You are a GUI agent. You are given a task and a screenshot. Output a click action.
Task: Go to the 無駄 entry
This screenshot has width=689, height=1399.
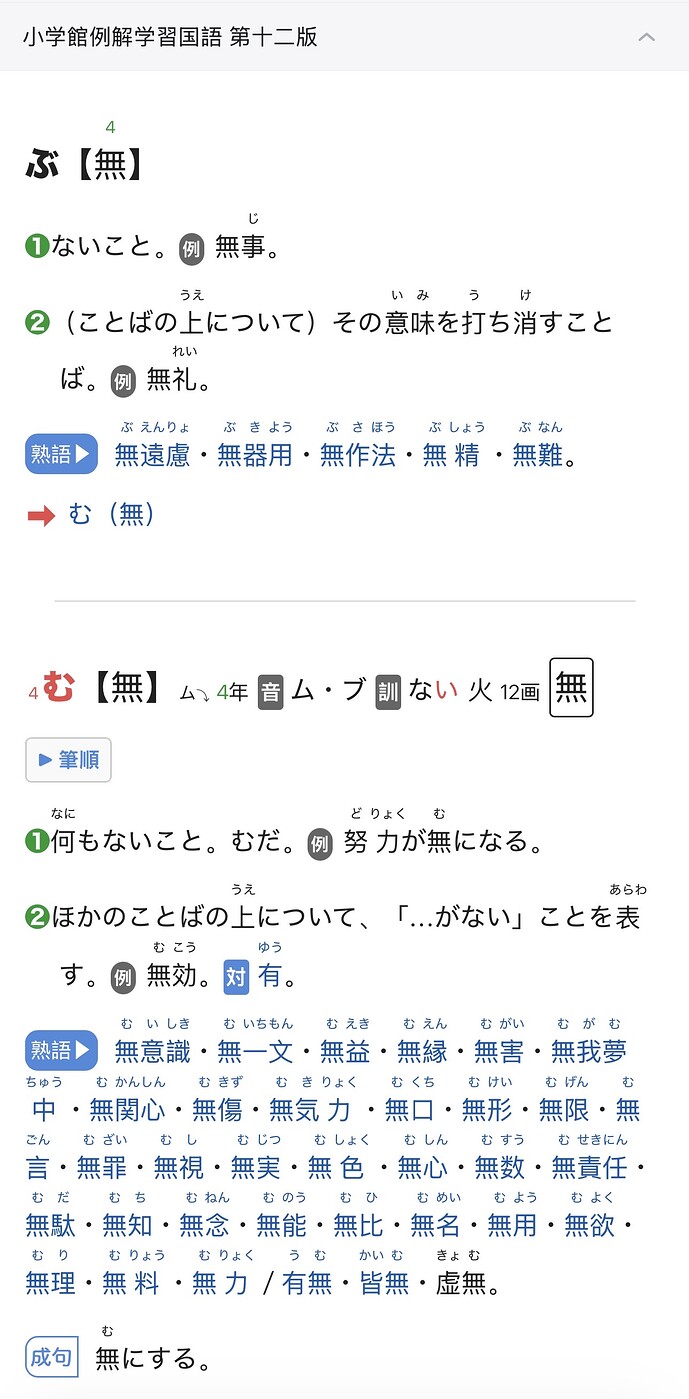click(50, 1226)
